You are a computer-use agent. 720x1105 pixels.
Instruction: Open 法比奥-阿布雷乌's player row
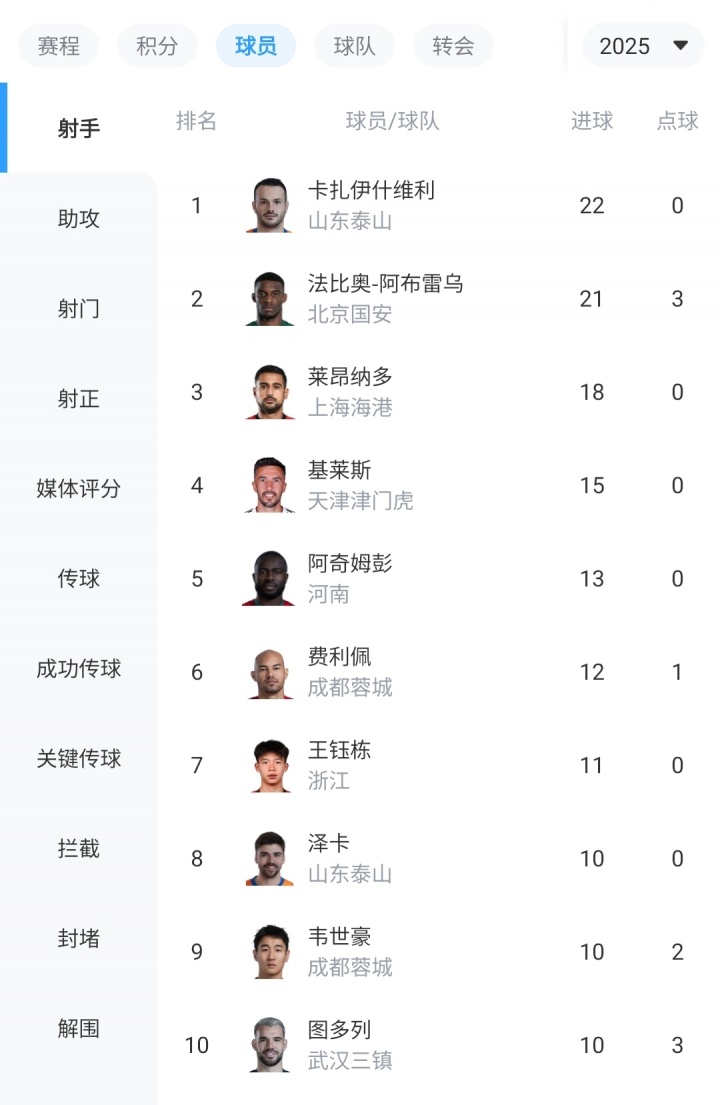pos(385,298)
